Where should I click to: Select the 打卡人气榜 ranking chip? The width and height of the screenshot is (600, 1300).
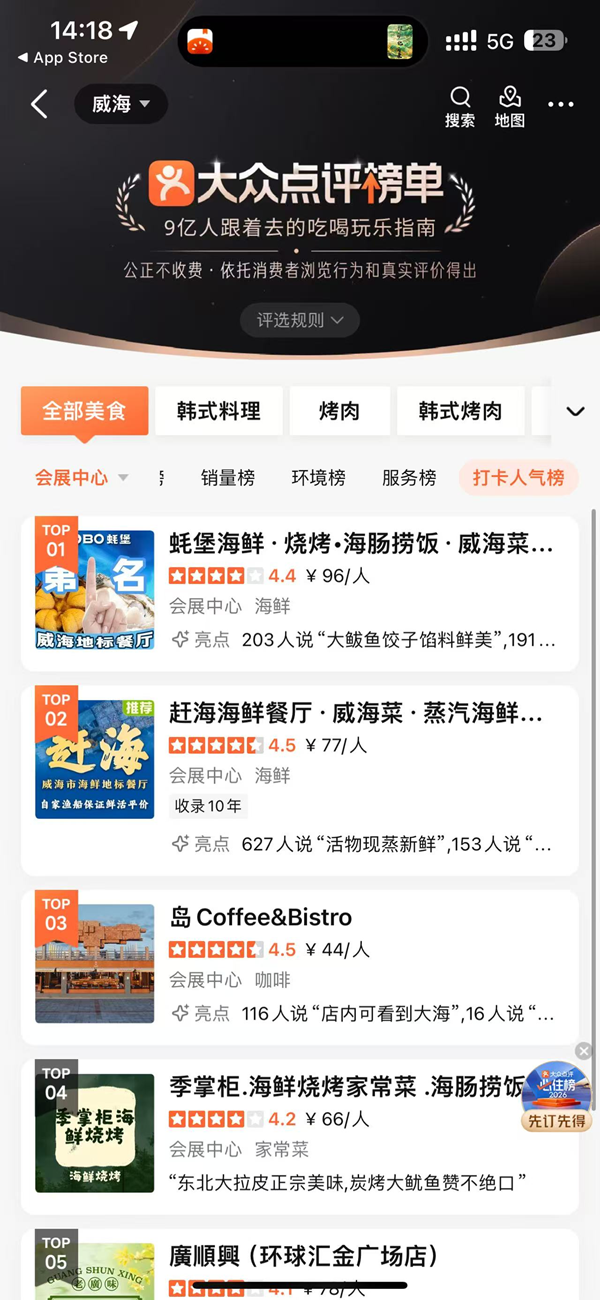(x=518, y=478)
